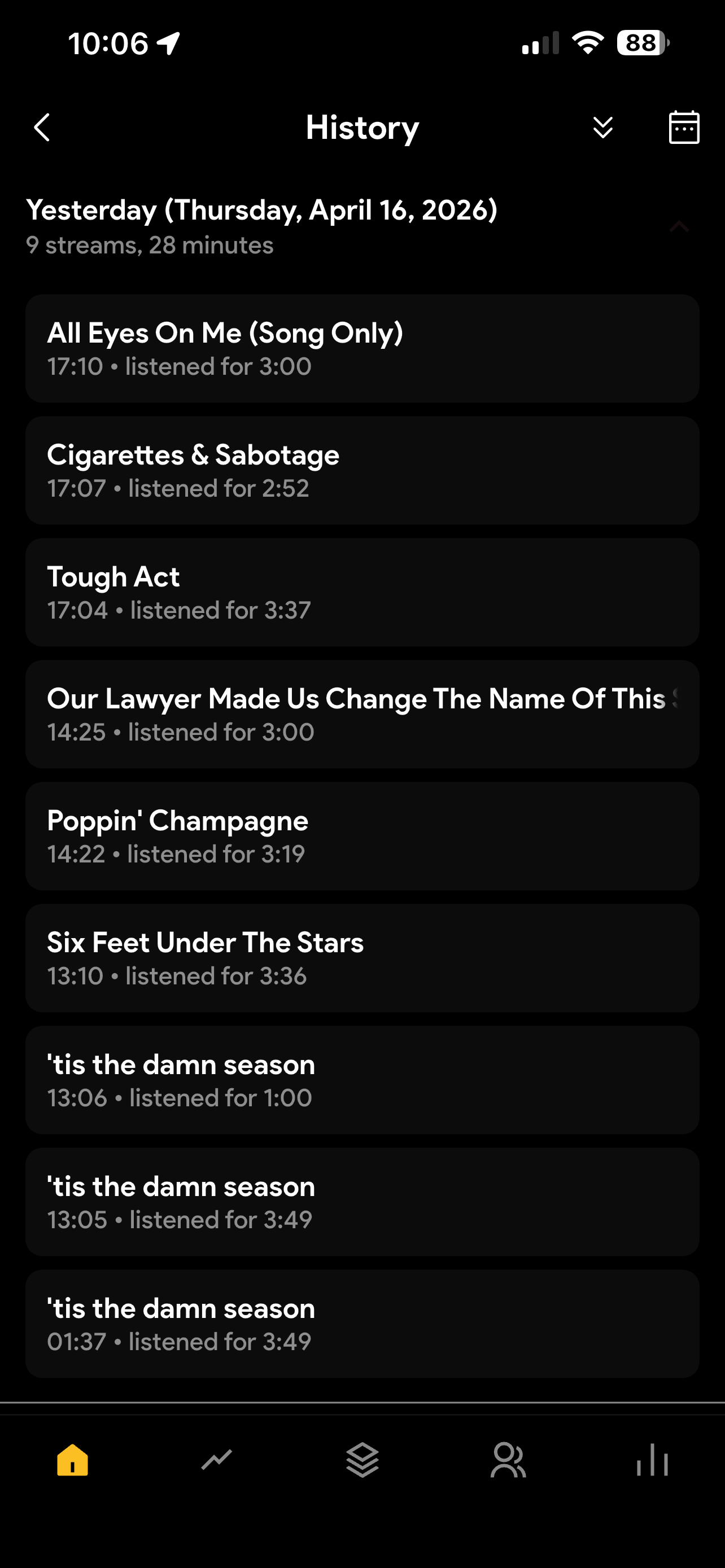Open the bar chart stats tab
Viewport: 725px width, 1568px height.
[653, 1460]
